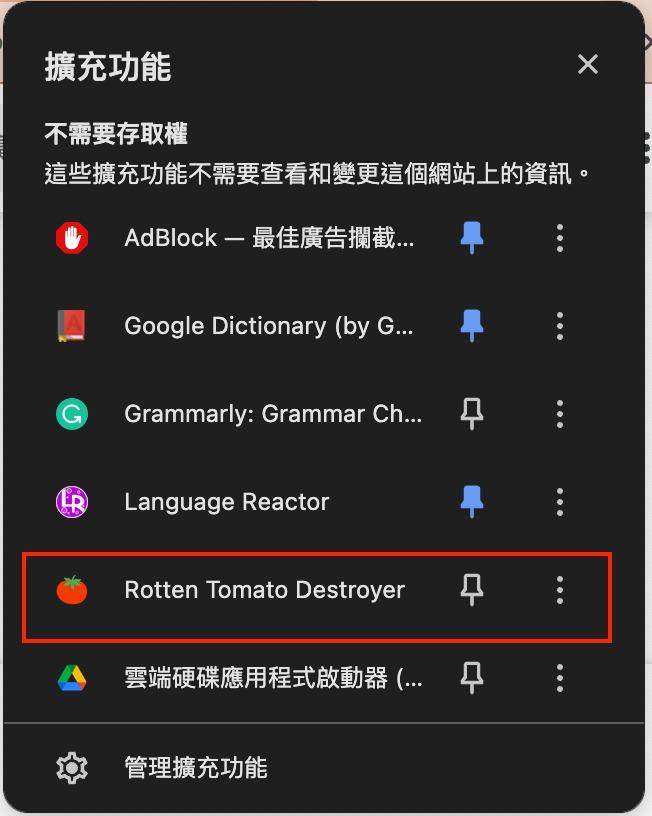
Task: Unpin Google Dictionary from the toolbar
Action: [x=472, y=326]
